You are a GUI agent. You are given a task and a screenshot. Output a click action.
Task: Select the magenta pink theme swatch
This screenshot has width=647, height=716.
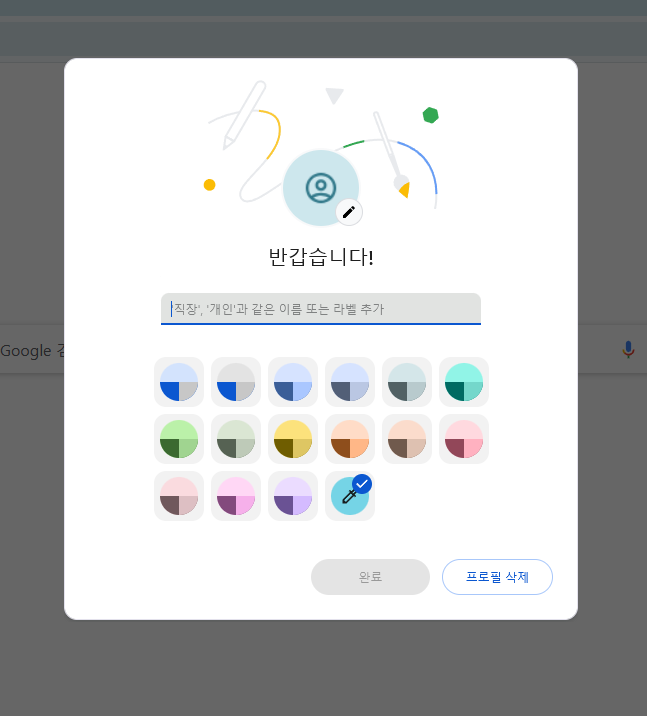point(236,496)
